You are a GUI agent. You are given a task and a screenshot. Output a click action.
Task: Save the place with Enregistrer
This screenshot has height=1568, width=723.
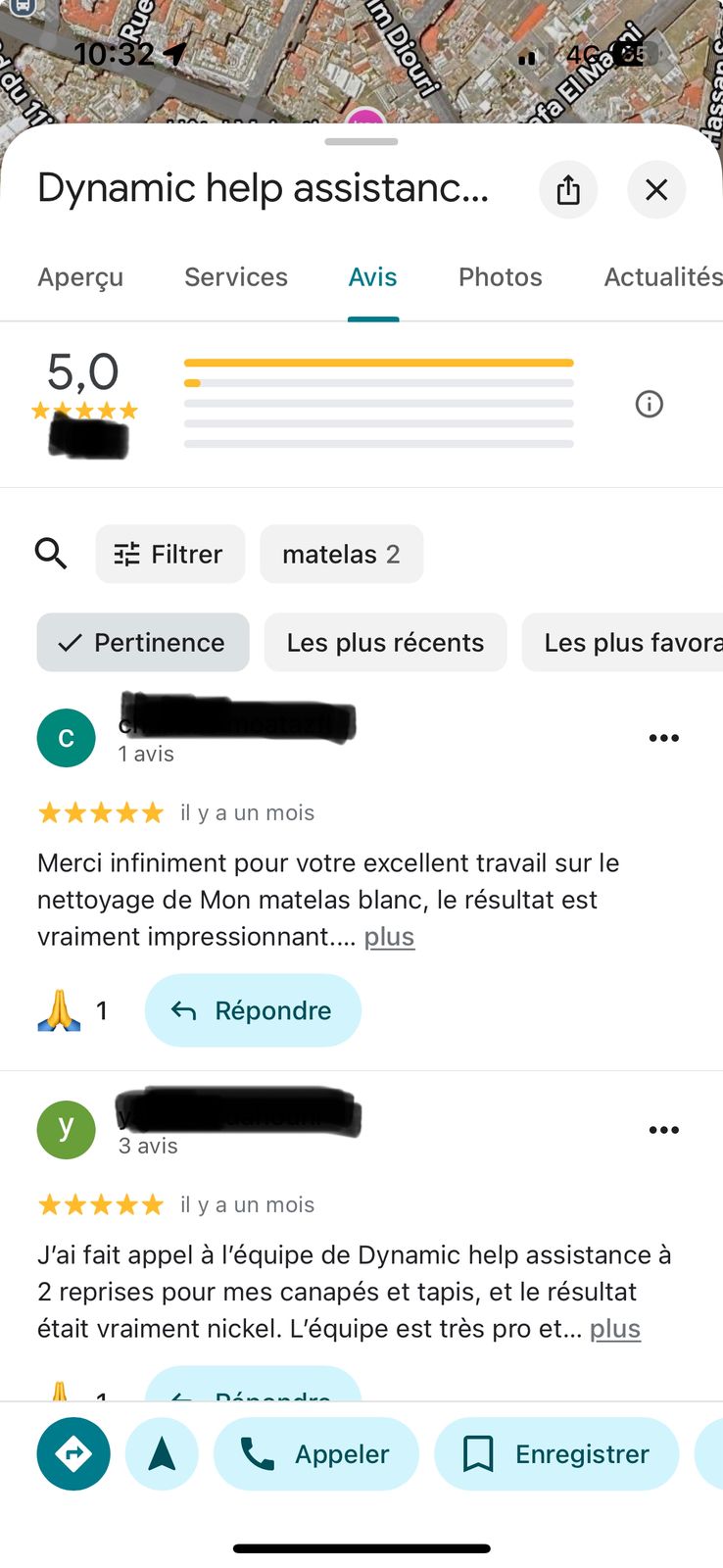pos(555,1454)
